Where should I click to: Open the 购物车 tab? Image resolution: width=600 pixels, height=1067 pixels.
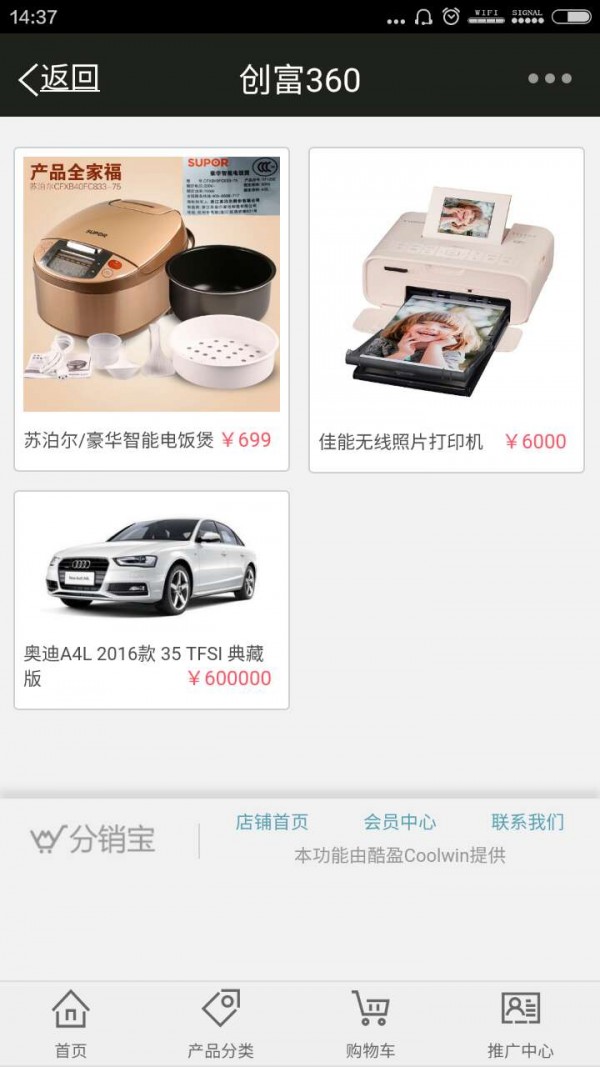coord(370,1024)
